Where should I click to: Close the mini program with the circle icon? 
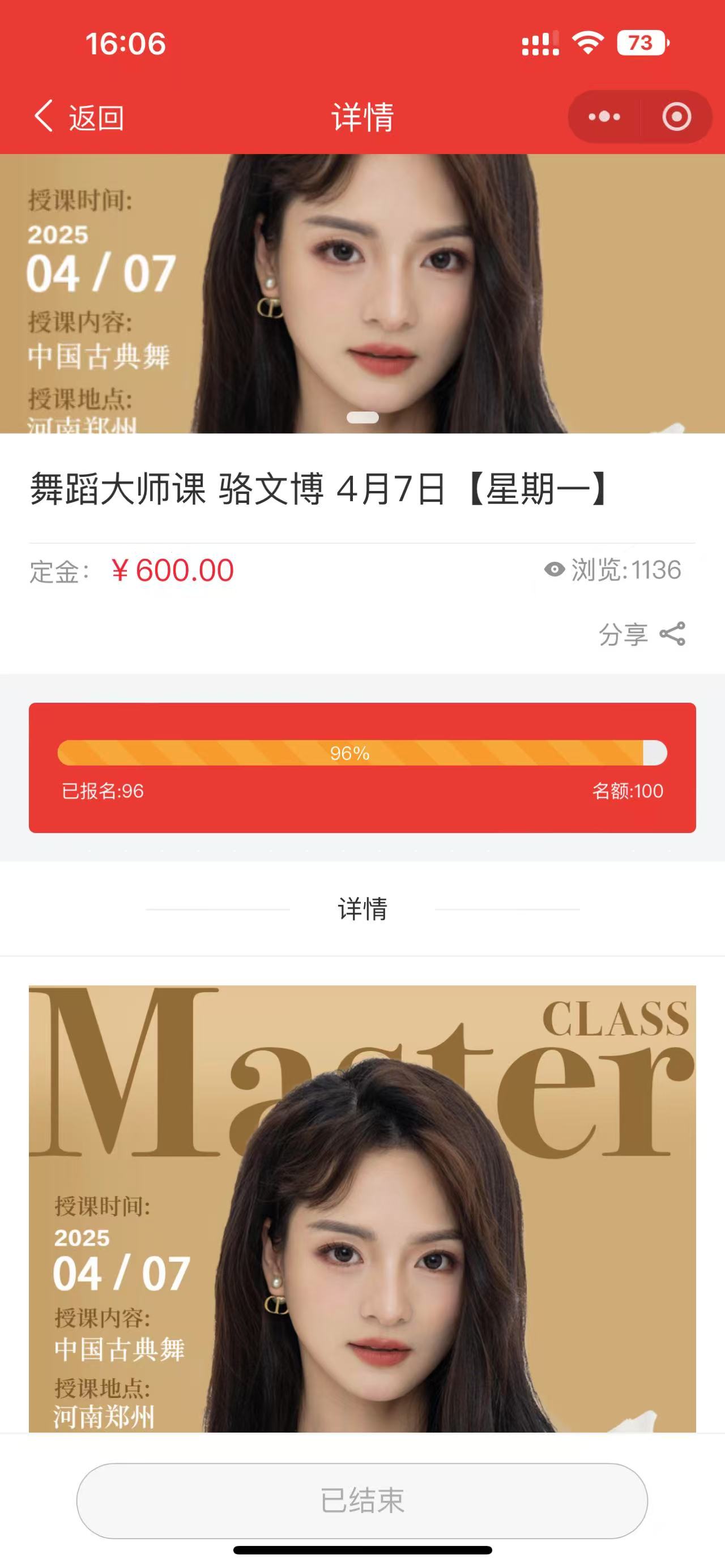676,117
